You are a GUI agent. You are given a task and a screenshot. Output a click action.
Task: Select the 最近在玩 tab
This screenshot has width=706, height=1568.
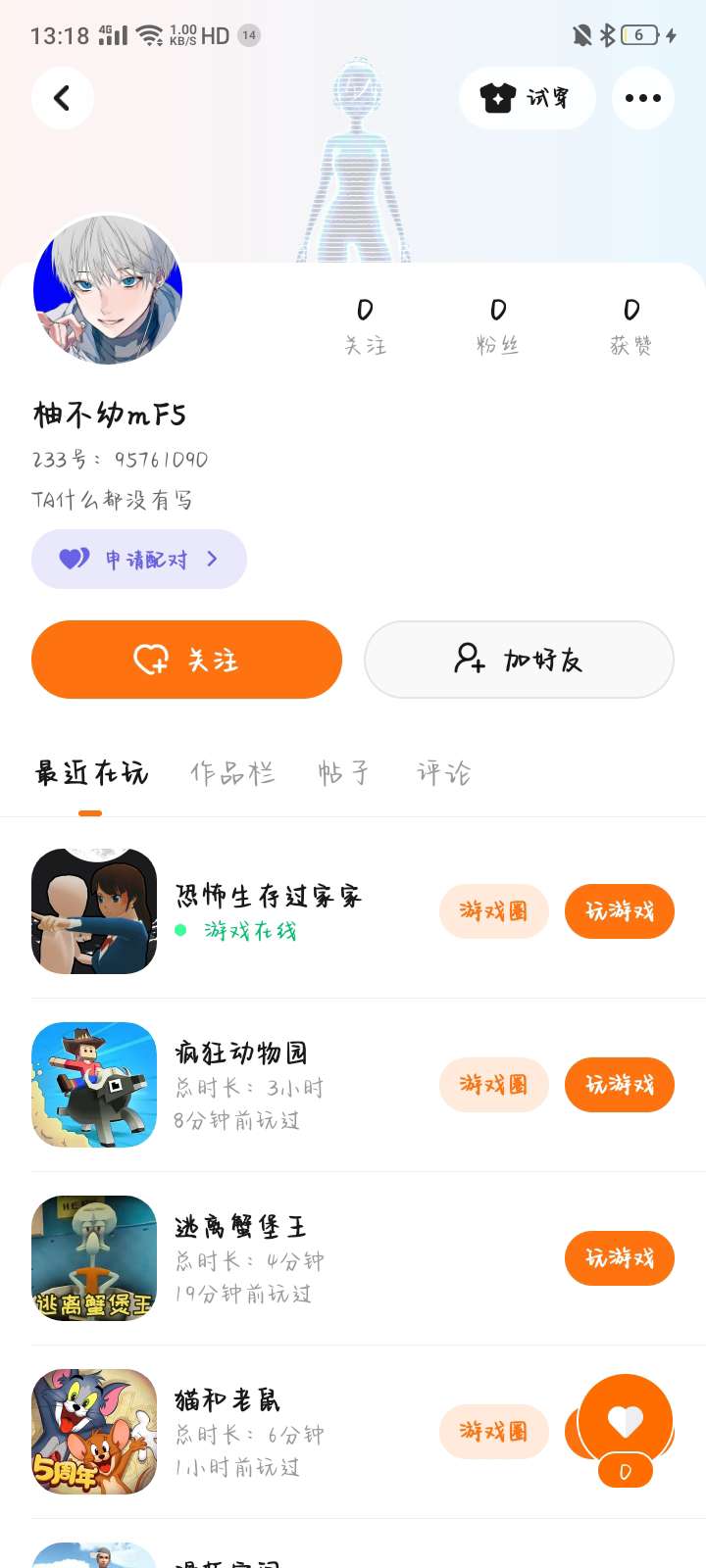pyautogui.click(x=91, y=773)
